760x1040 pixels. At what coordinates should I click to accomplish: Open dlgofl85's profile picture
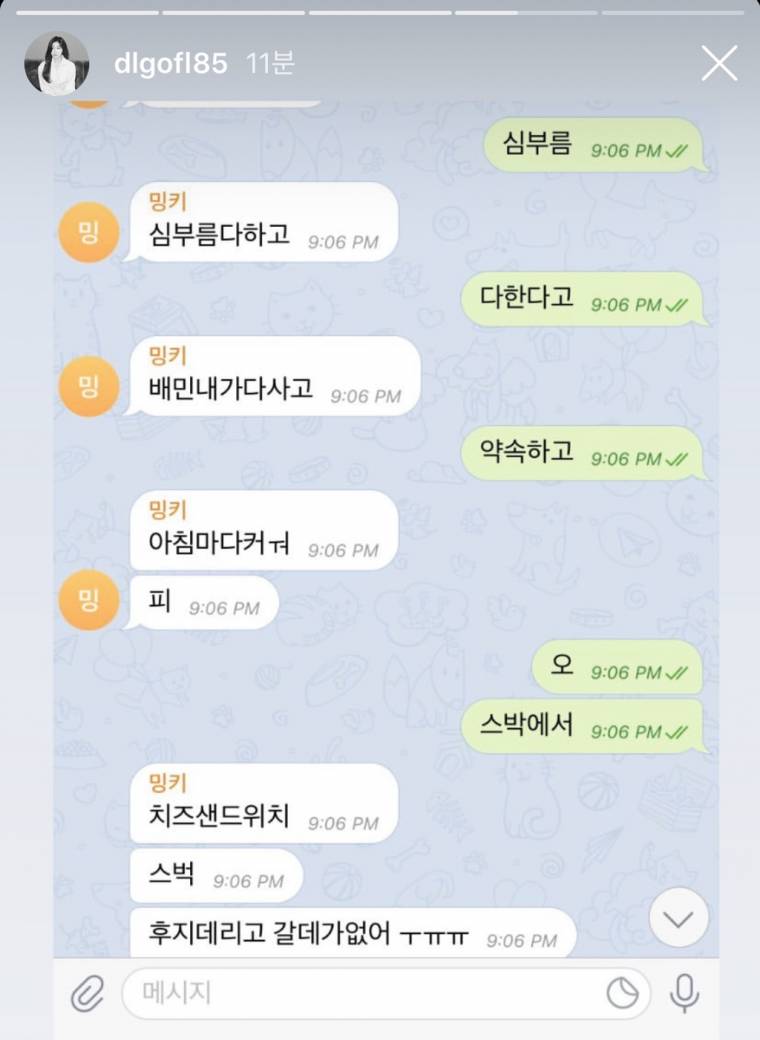click(x=56, y=64)
